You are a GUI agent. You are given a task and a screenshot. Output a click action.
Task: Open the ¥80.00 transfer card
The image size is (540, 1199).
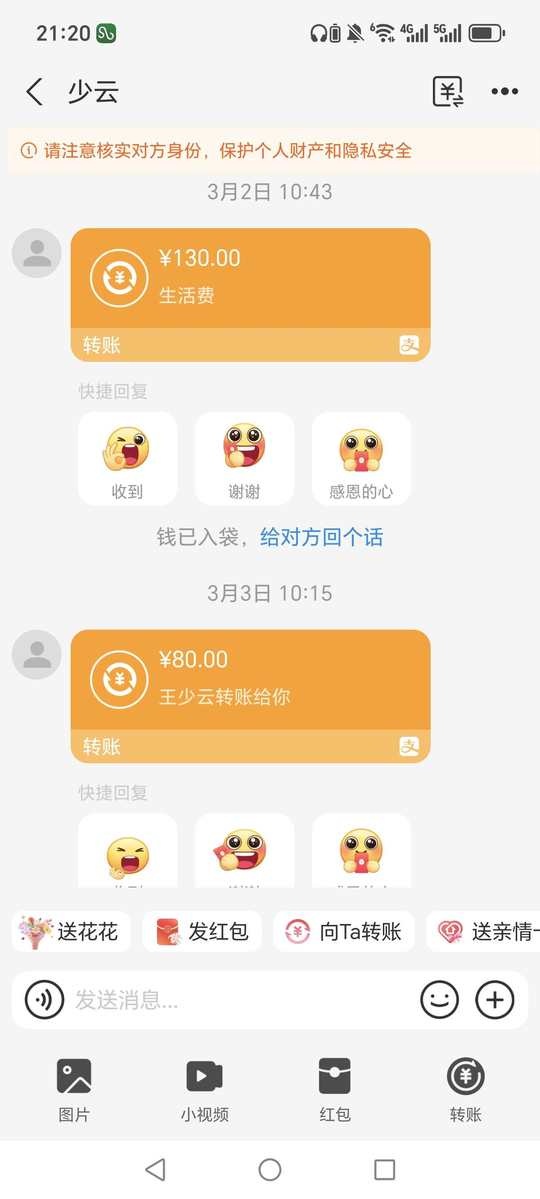[251, 696]
